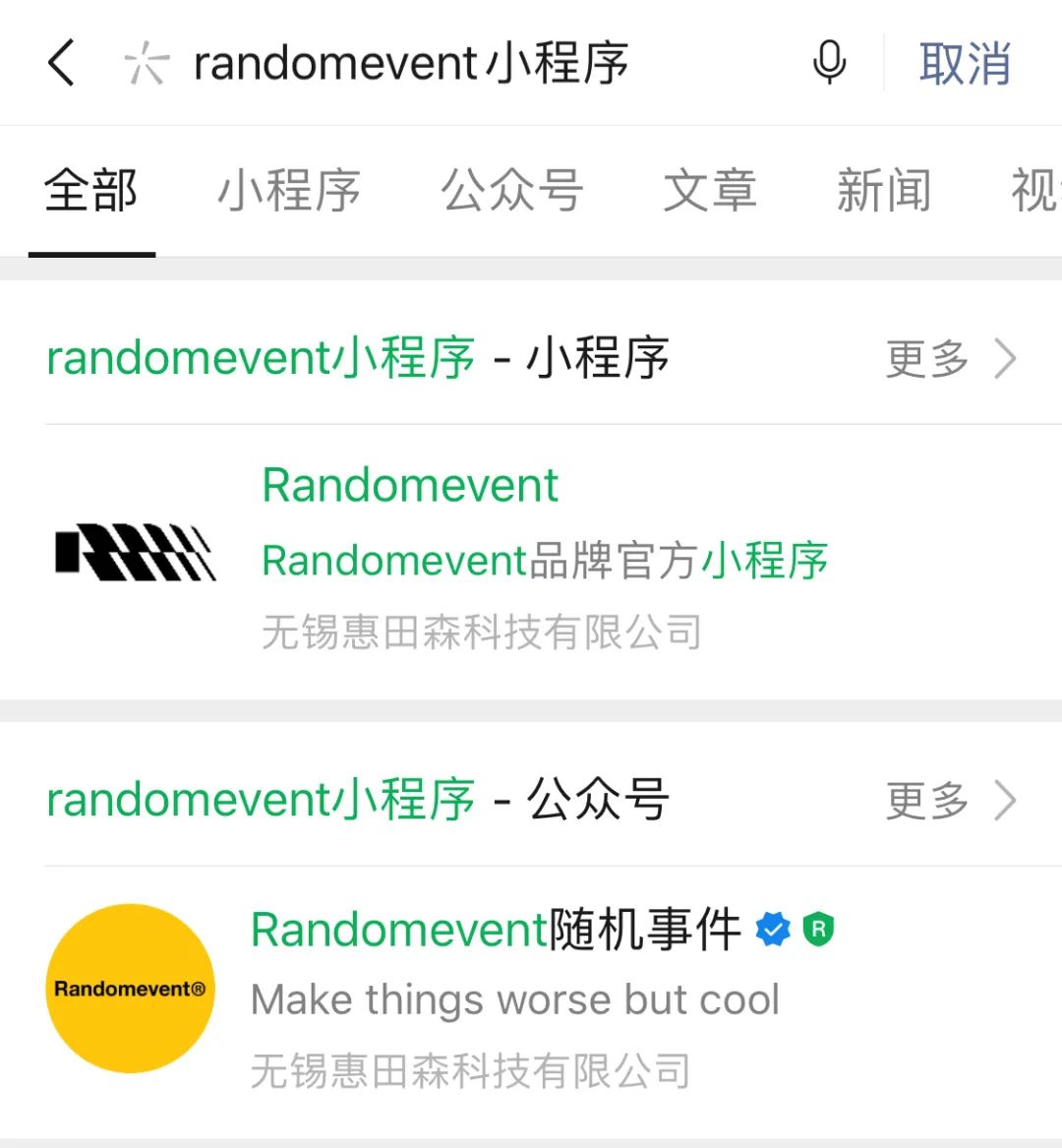Click the search spinner icon in the search bar
The width and height of the screenshot is (1062, 1148).
(146, 63)
